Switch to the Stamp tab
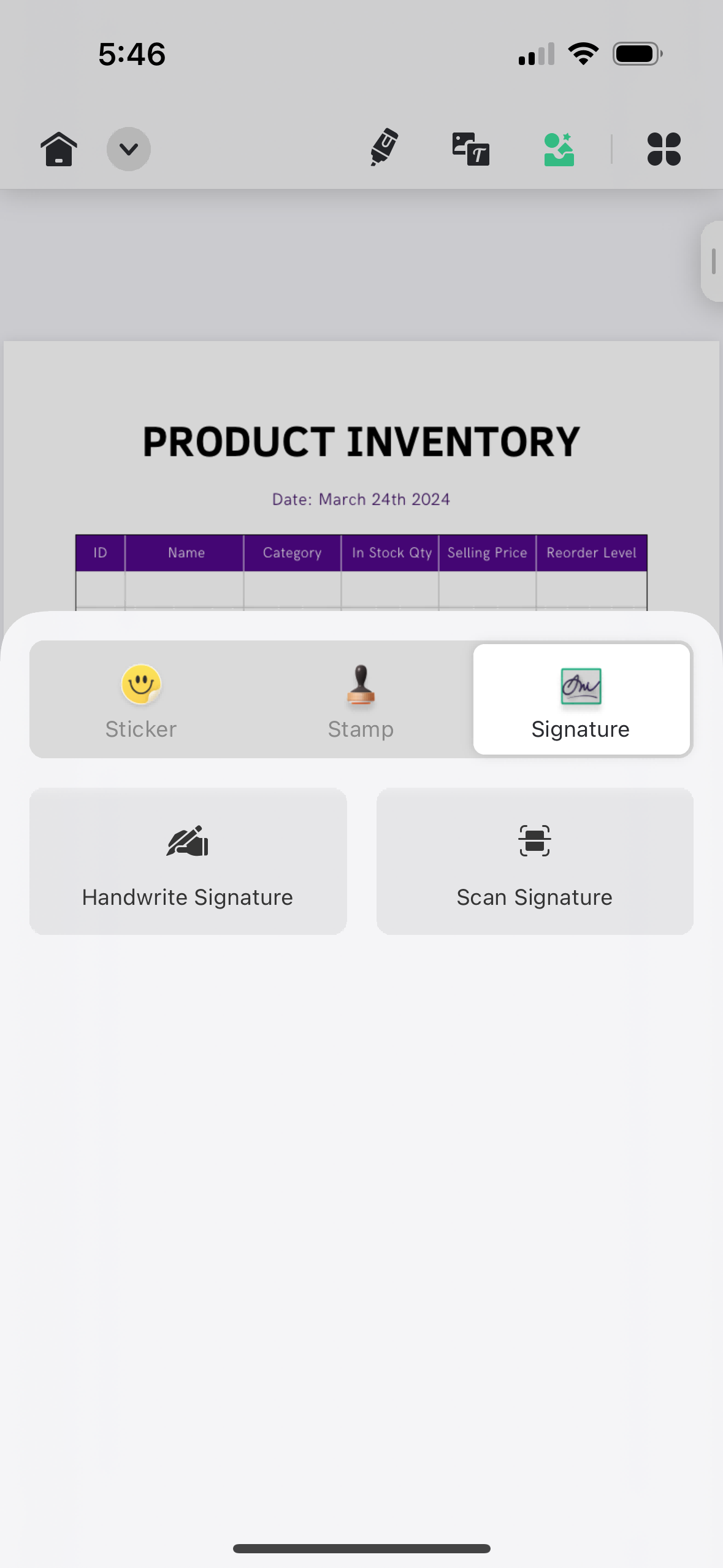Screen dimensions: 723x1568 [361, 700]
